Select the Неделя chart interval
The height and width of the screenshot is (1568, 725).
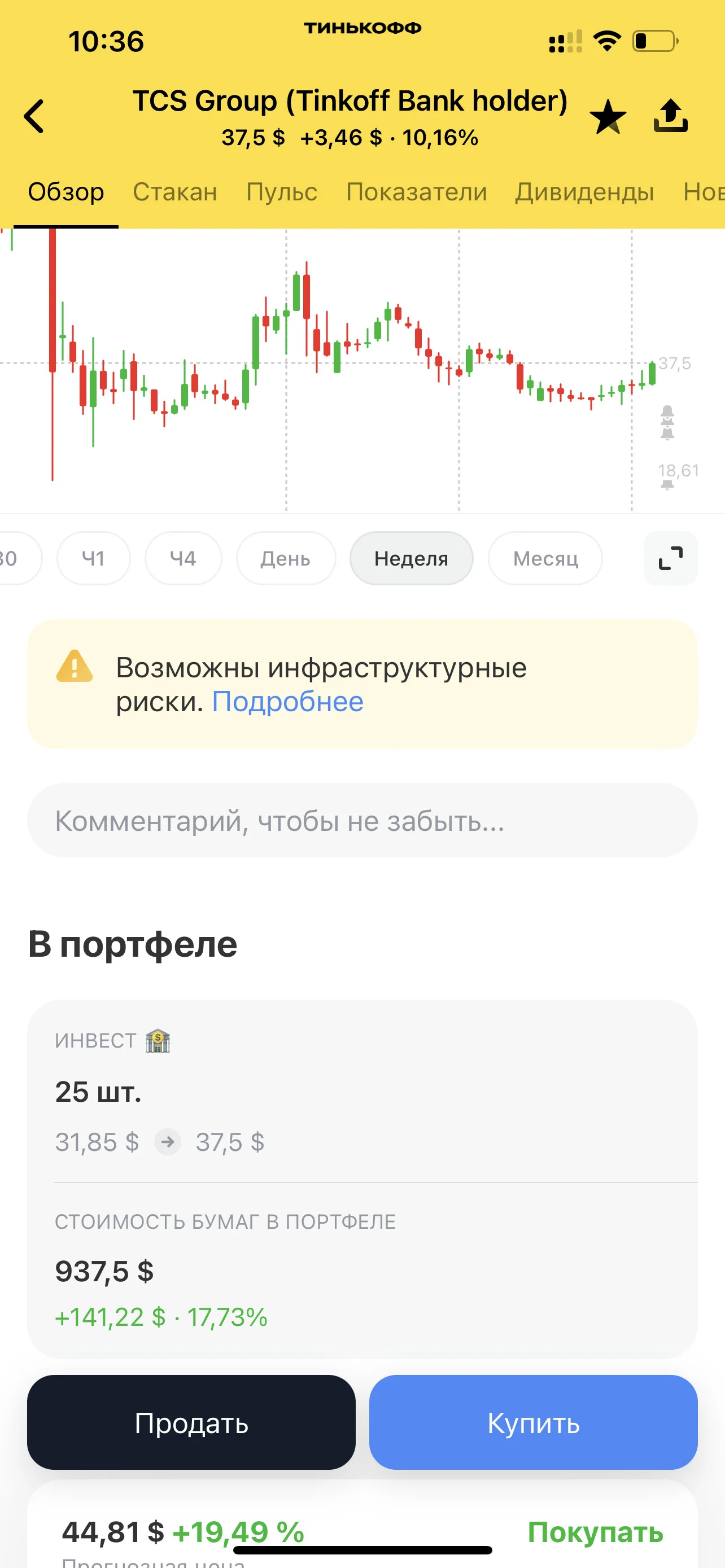[x=412, y=558]
